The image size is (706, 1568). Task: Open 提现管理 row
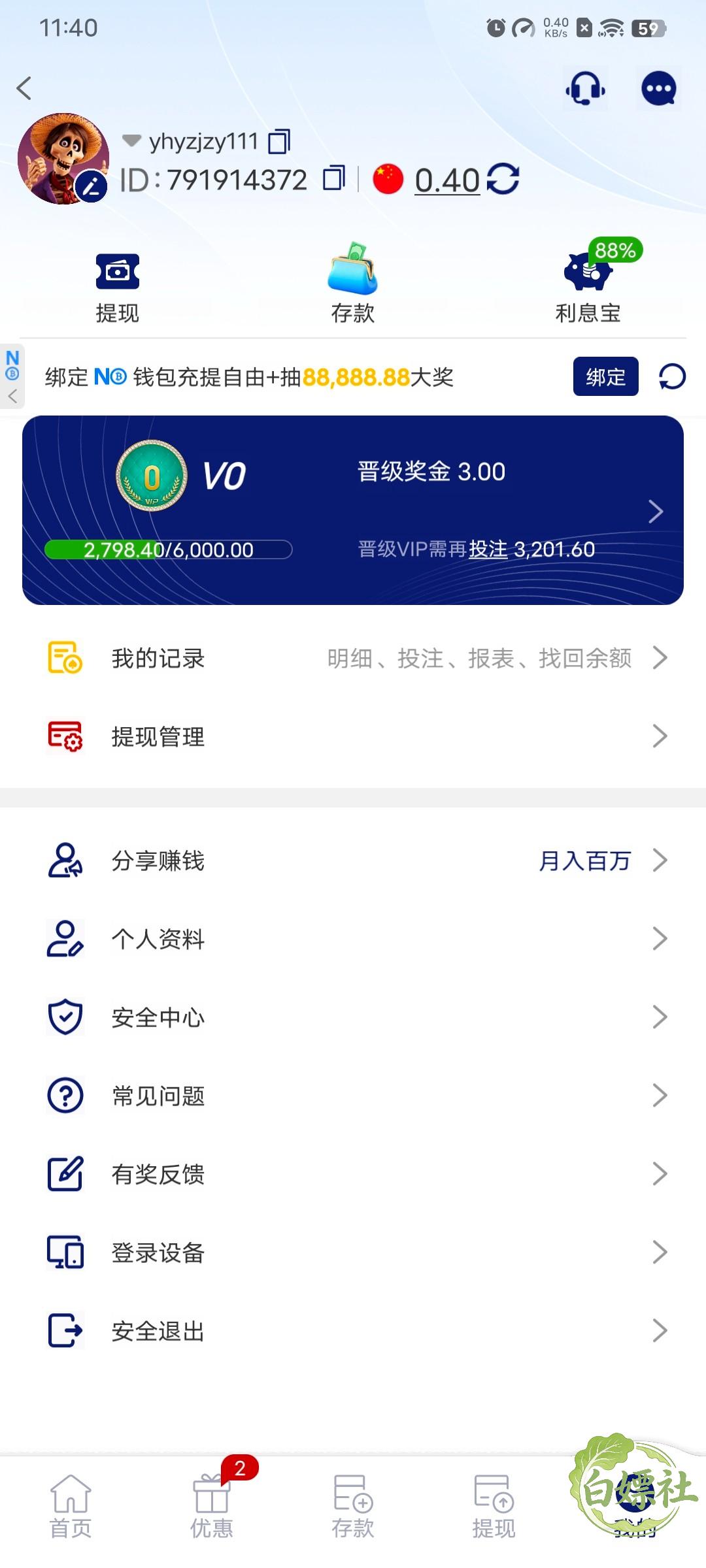[x=353, y=736]
